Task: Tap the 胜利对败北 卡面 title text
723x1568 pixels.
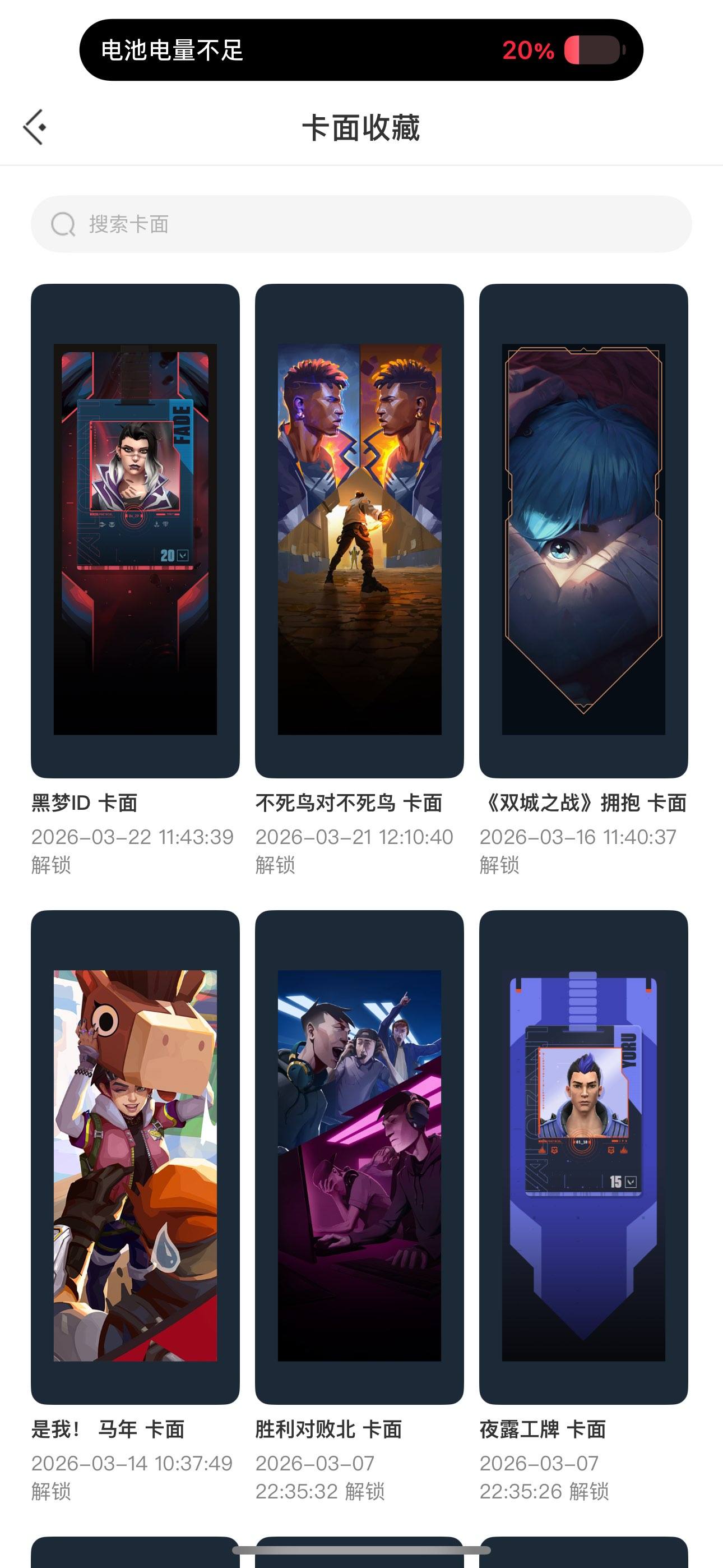Action: (x=328, y=1429)
